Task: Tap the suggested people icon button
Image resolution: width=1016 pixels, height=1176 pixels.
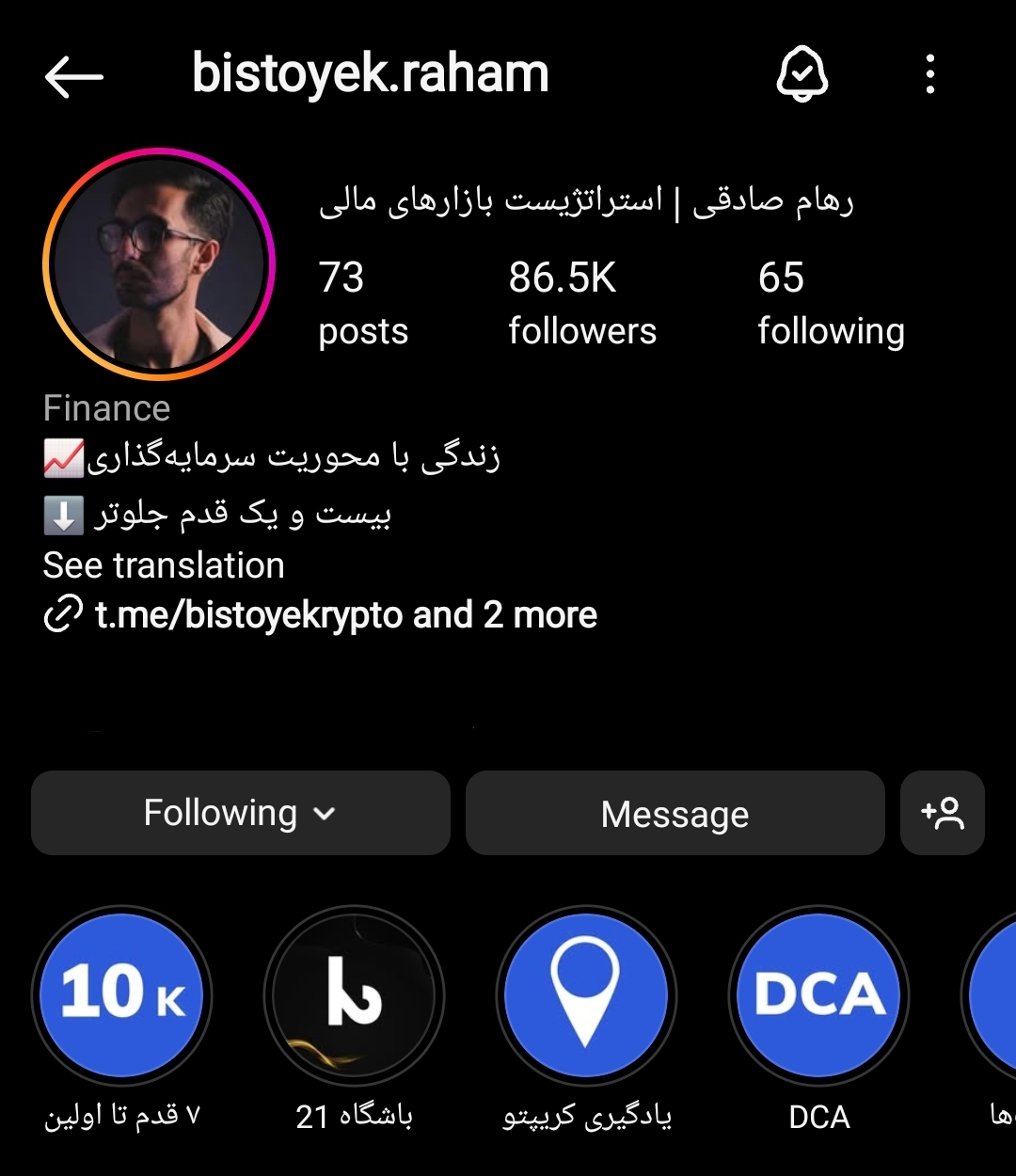Action: point(943,813)
